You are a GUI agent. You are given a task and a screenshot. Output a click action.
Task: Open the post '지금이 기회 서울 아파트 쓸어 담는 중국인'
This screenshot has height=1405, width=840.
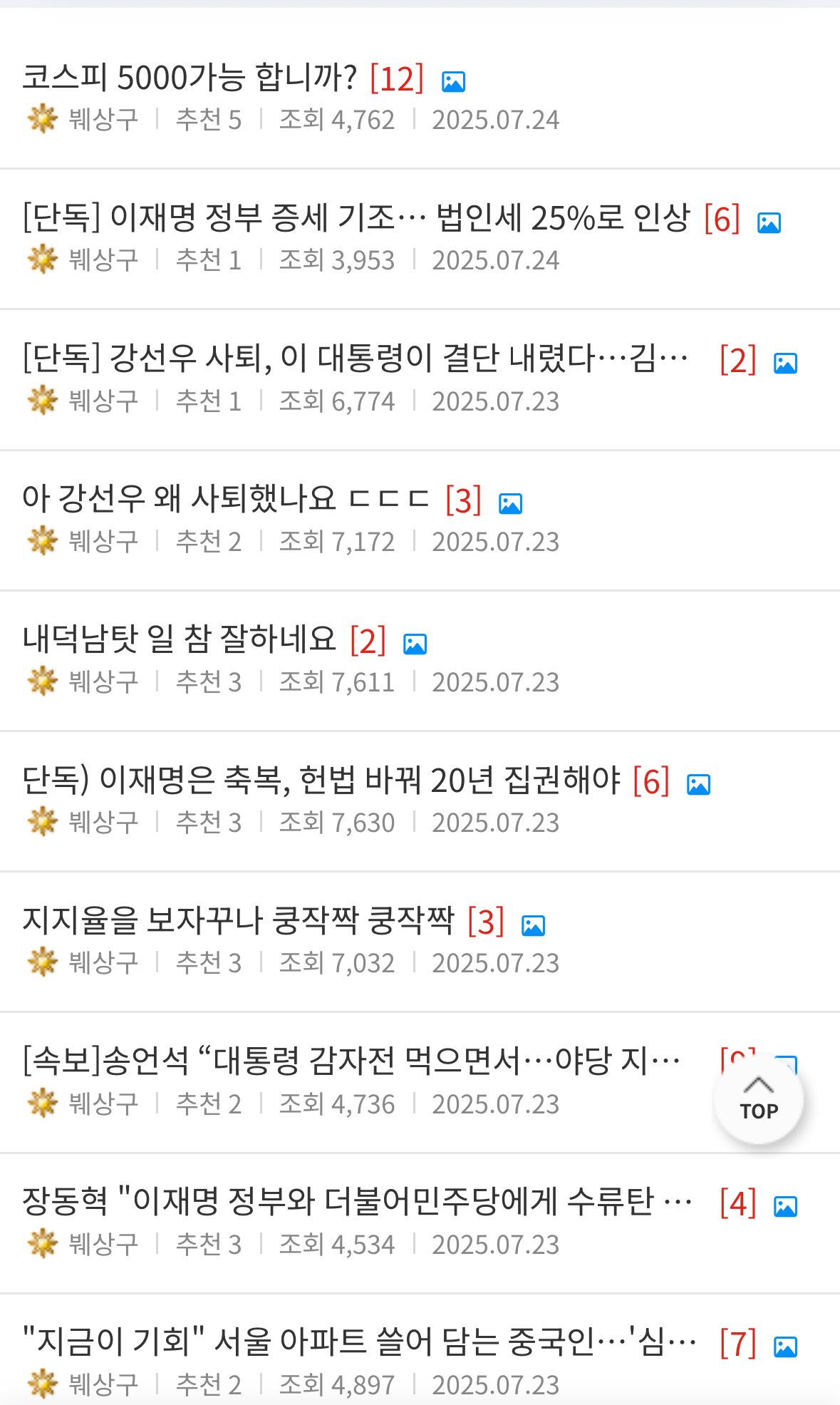358,1342
